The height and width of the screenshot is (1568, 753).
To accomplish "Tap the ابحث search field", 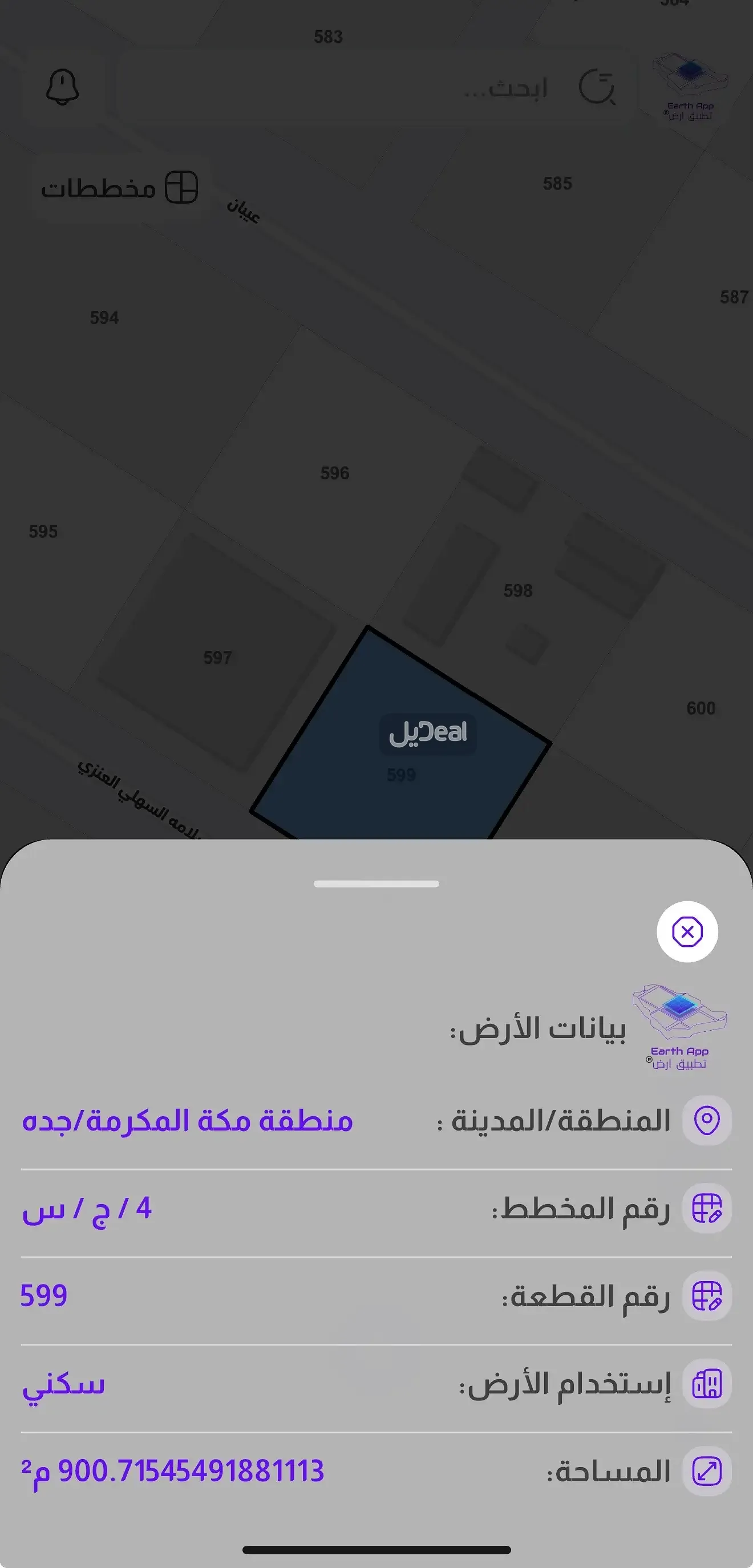I will click(x=378, y=88).
